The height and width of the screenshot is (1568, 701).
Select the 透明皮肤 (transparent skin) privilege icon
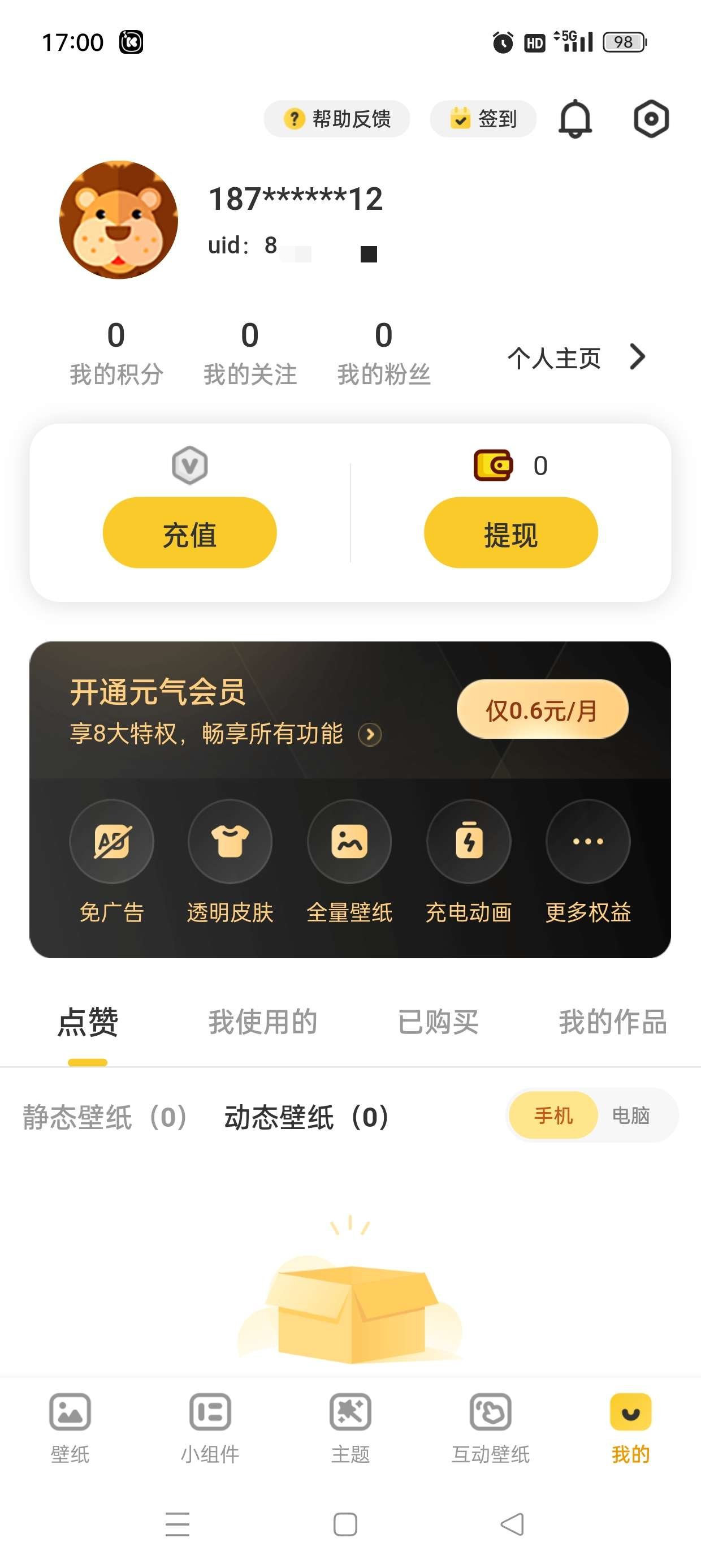coord(230,842)
